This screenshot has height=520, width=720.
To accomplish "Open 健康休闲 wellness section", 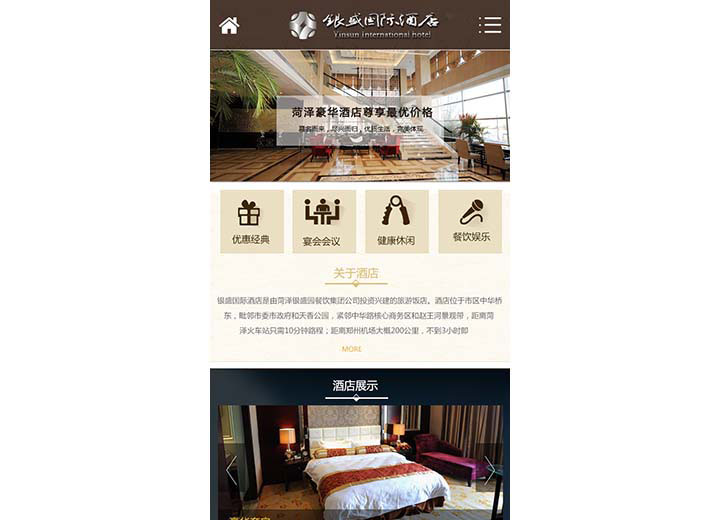I will [396, 221].
